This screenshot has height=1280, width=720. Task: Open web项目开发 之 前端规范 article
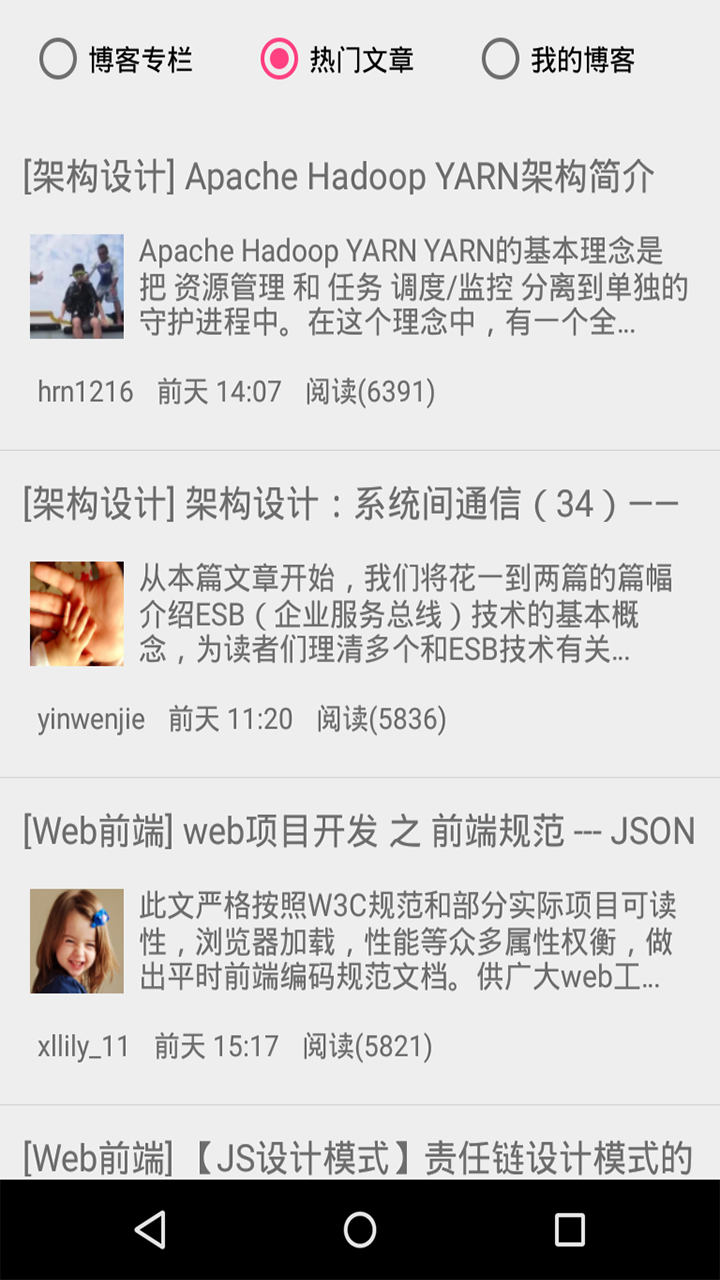tap(359, 831)
